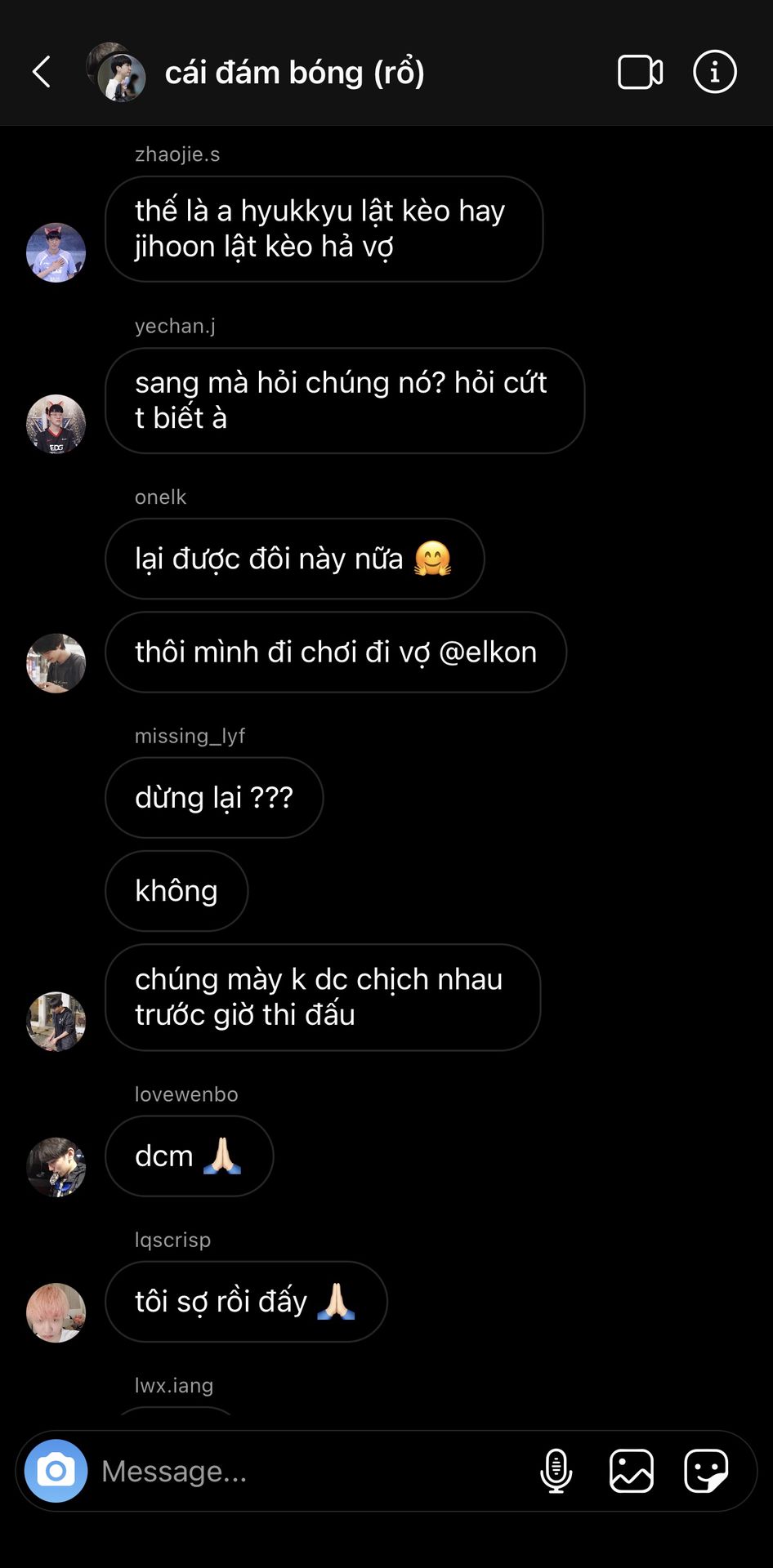Screen dimensions: 773x1568
Task: Open the group chat info page
Action: [714, 72]
